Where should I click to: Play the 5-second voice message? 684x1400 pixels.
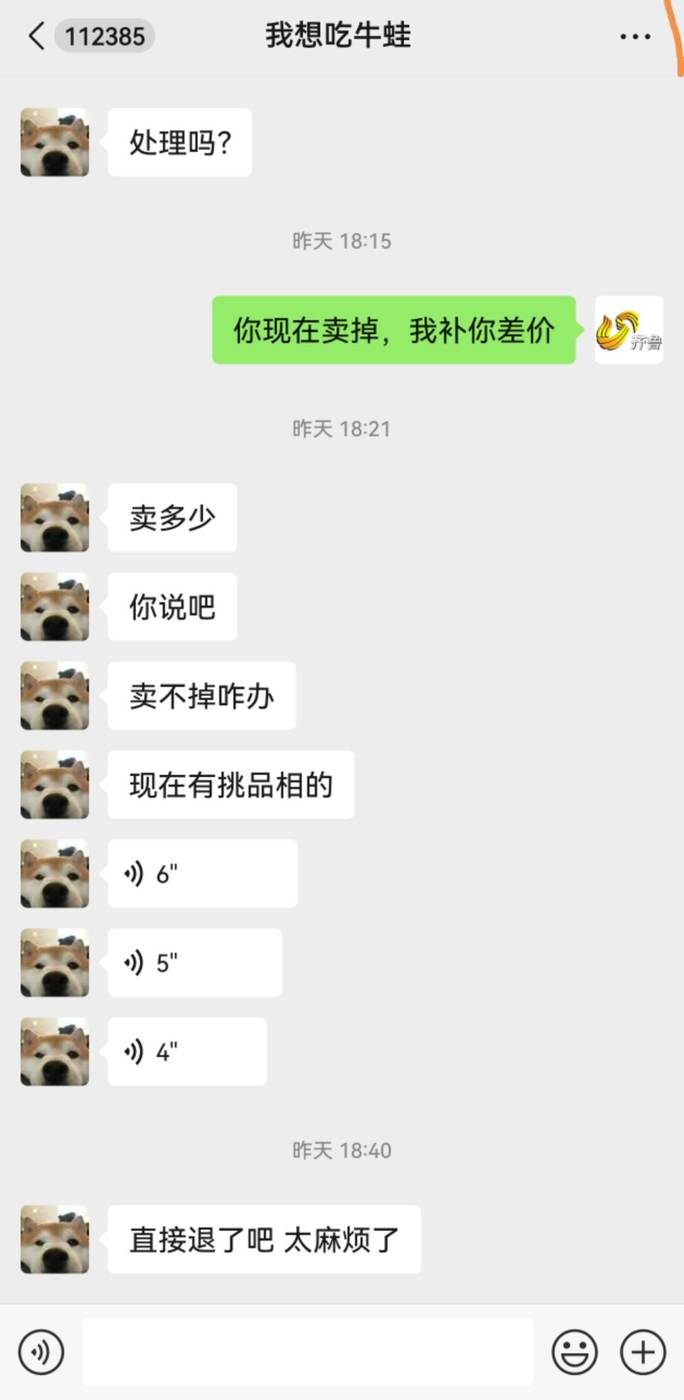[195, 963]
